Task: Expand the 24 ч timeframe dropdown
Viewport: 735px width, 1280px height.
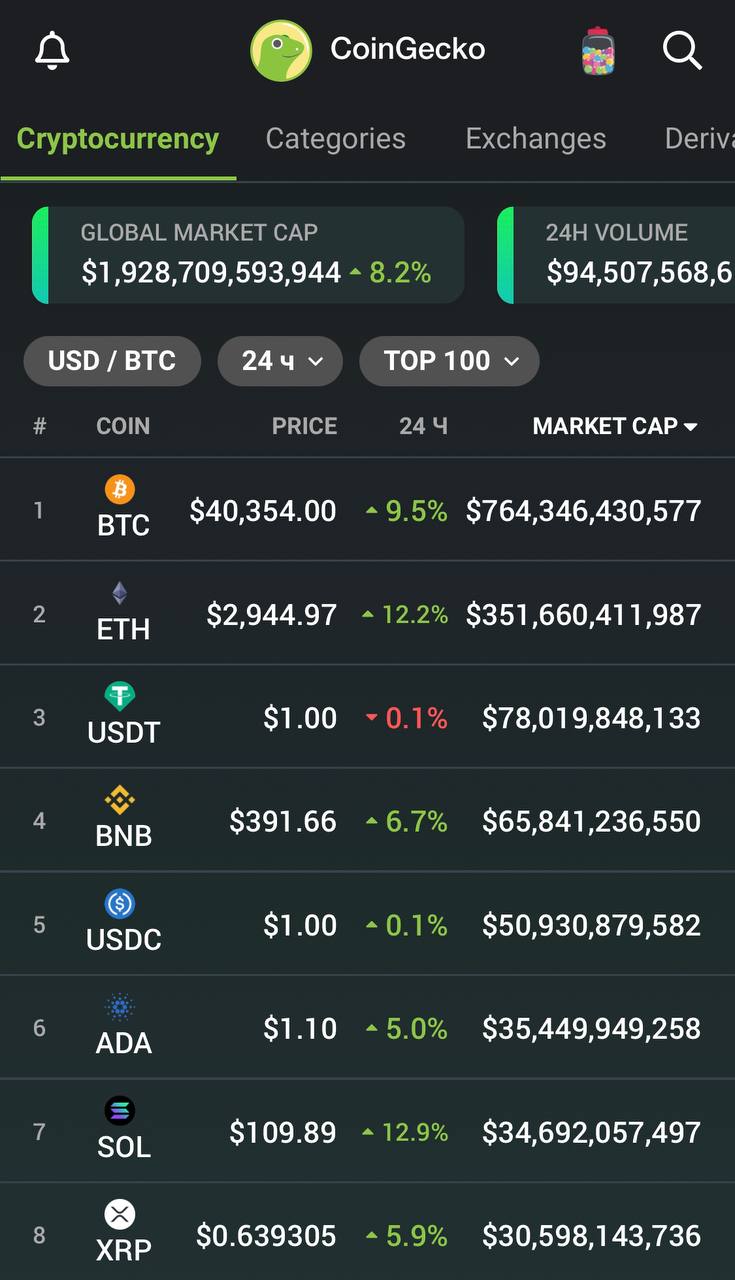Action: pyautogui.click(x=280, y=361)
